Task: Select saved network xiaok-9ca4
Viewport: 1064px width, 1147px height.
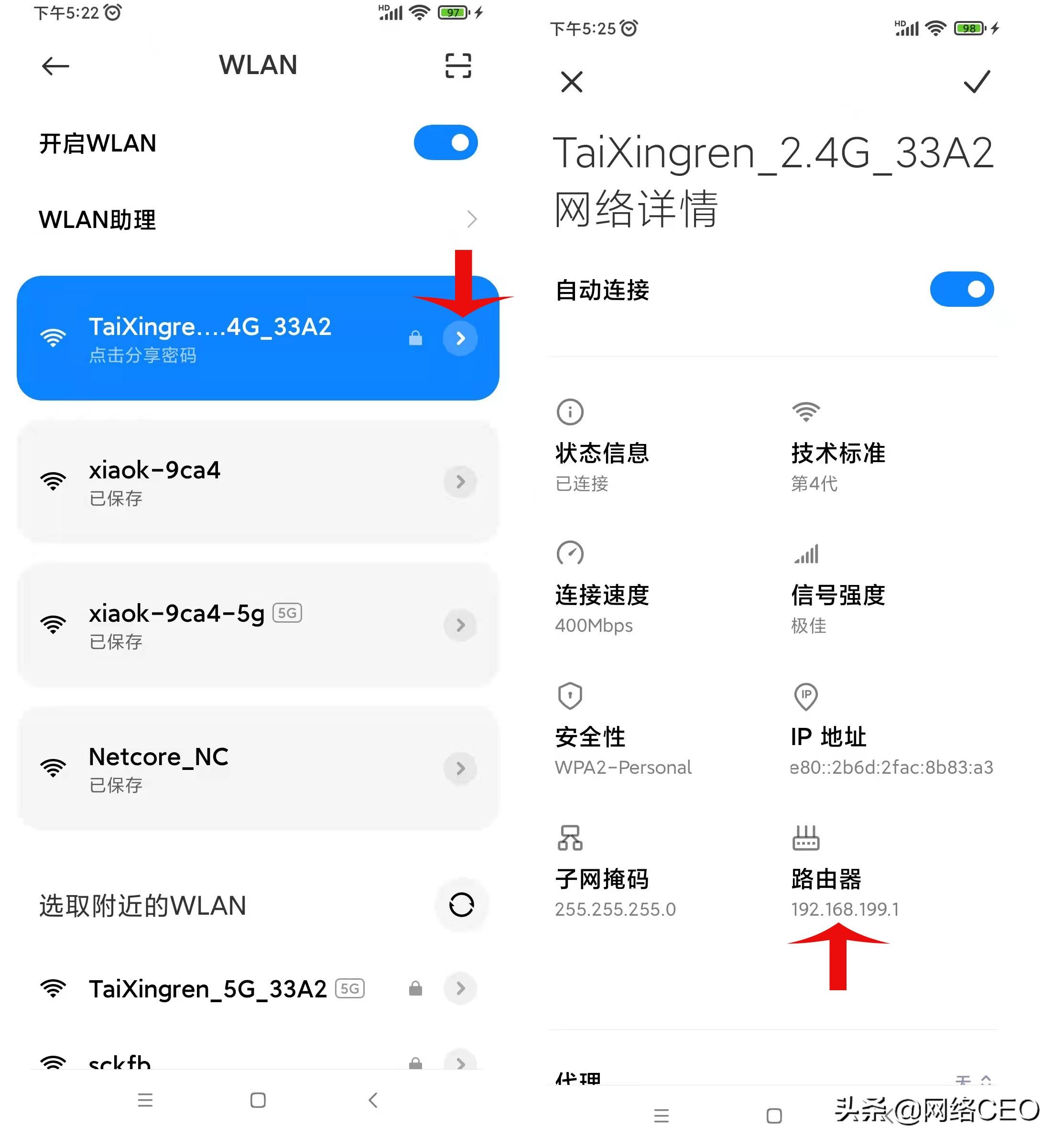Action: [x=230, y=481]
